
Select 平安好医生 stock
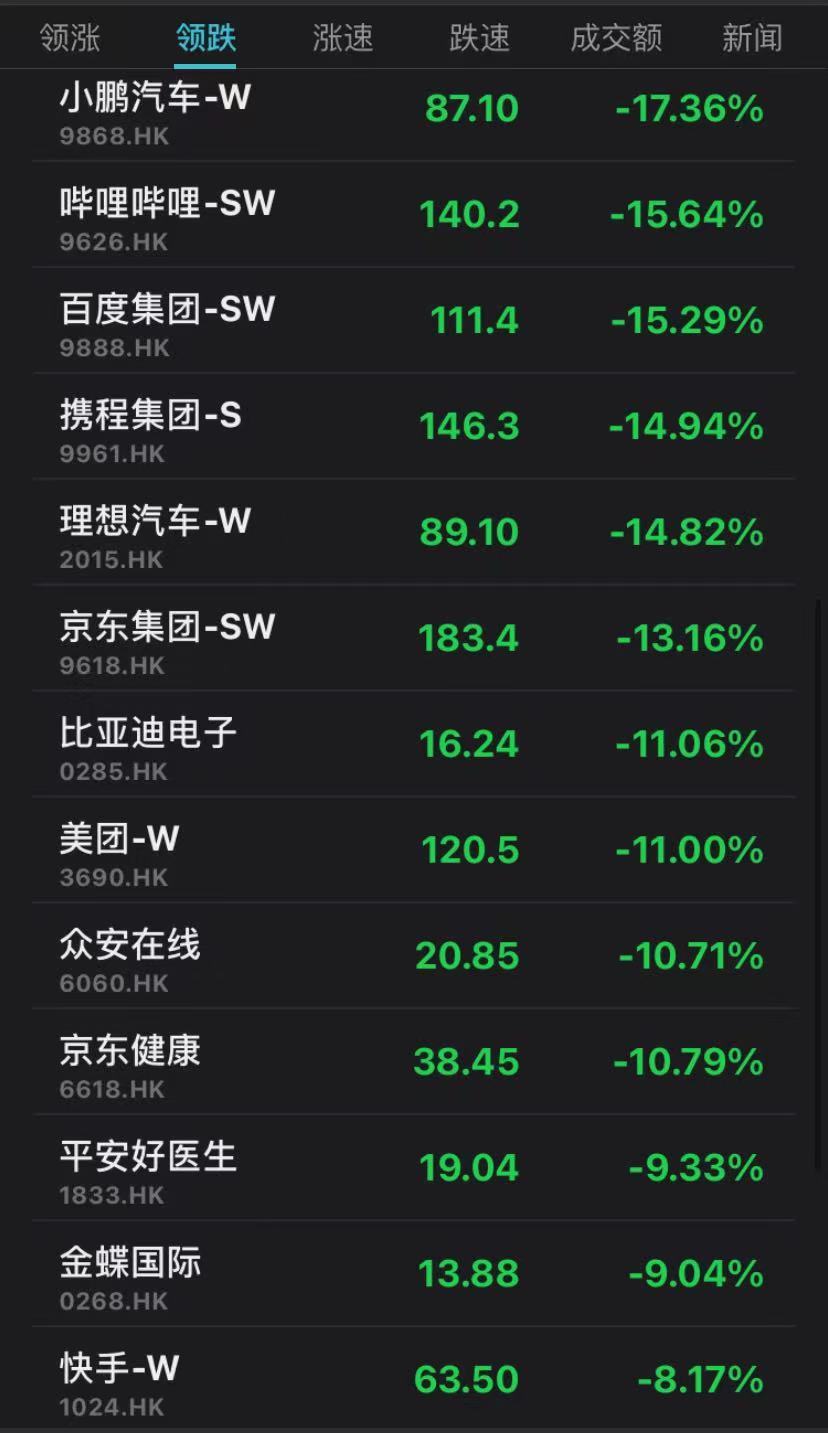coord(413,1169)
